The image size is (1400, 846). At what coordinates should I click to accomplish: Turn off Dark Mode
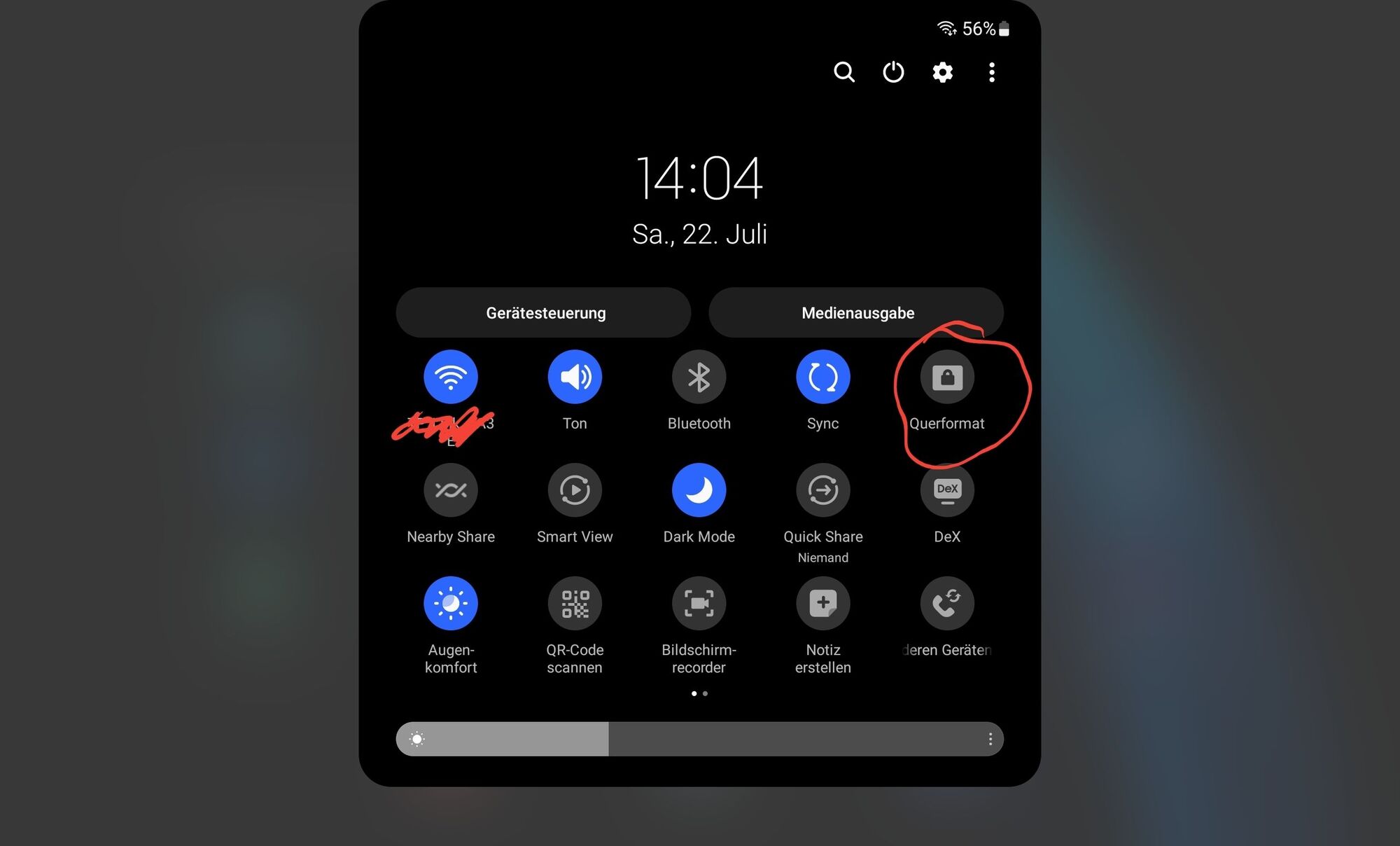click(x=699, y=490)
